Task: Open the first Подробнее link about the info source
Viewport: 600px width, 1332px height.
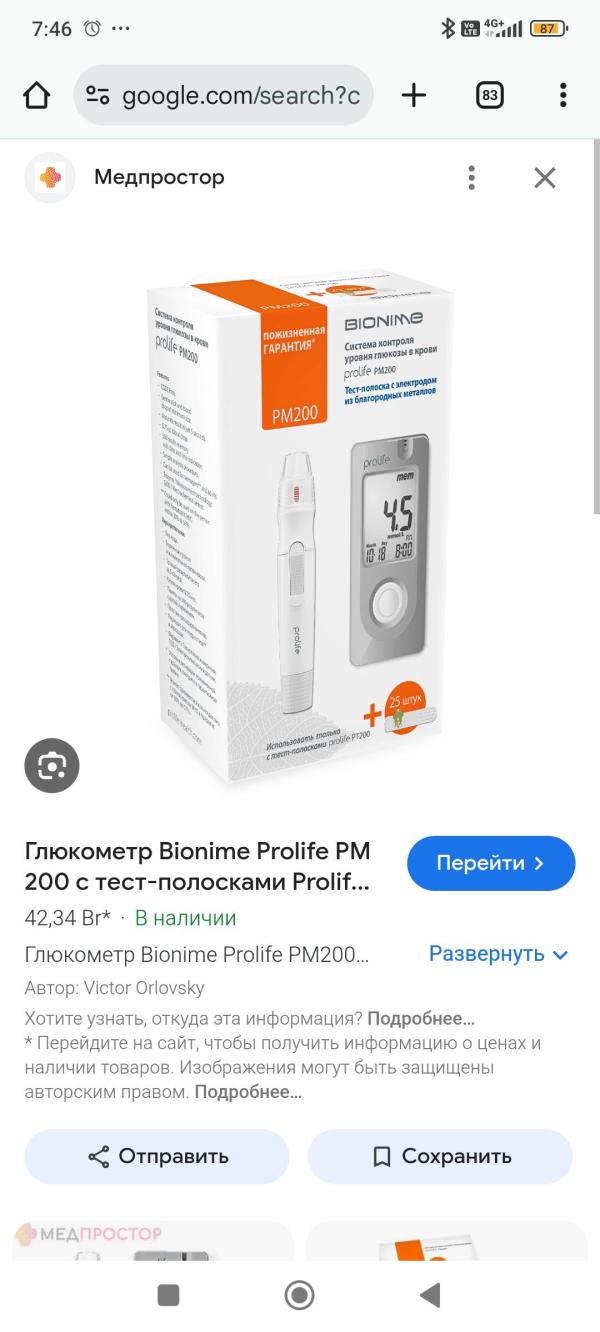Action: point(421,1019)
